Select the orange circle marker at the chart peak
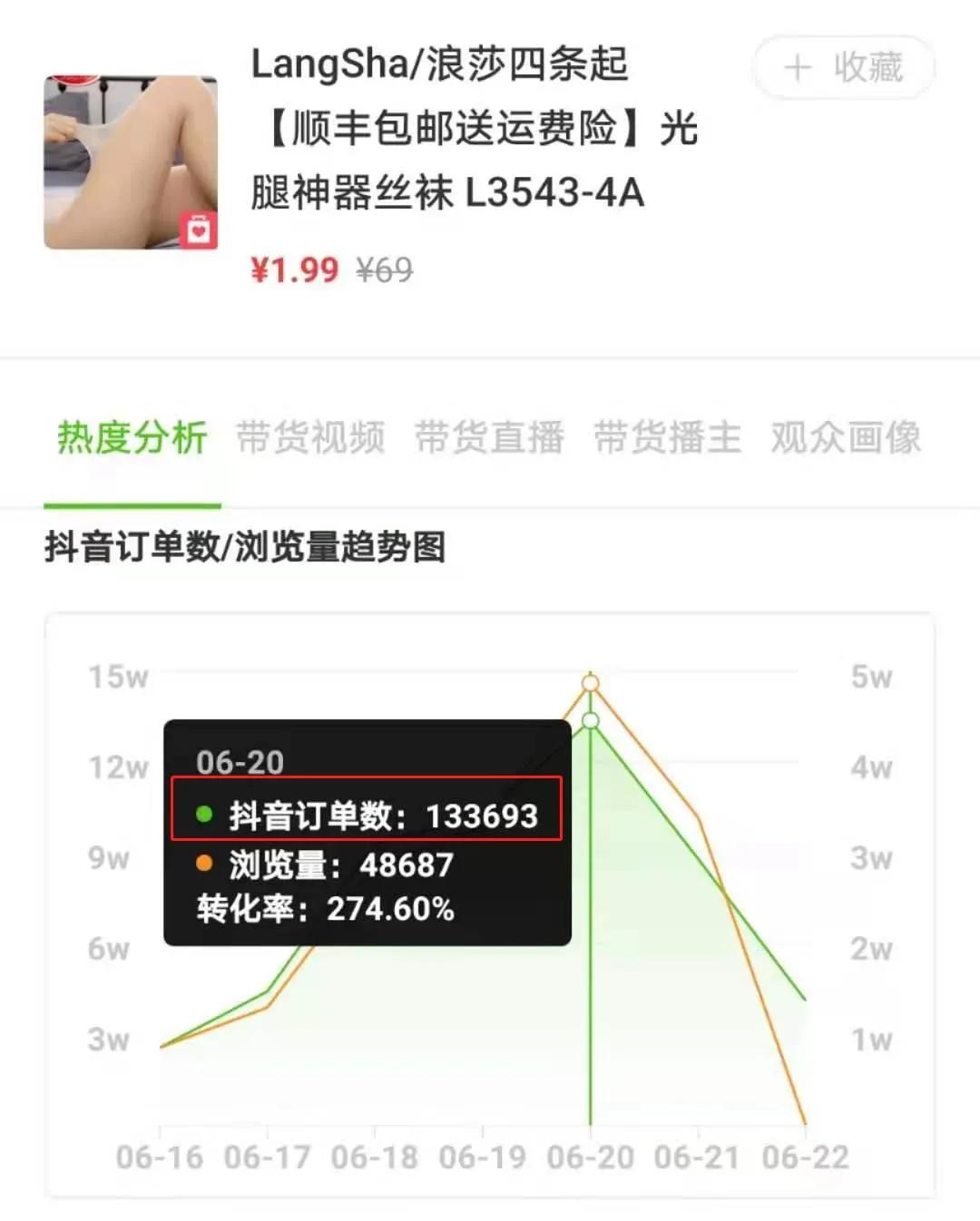 (591, 681)
